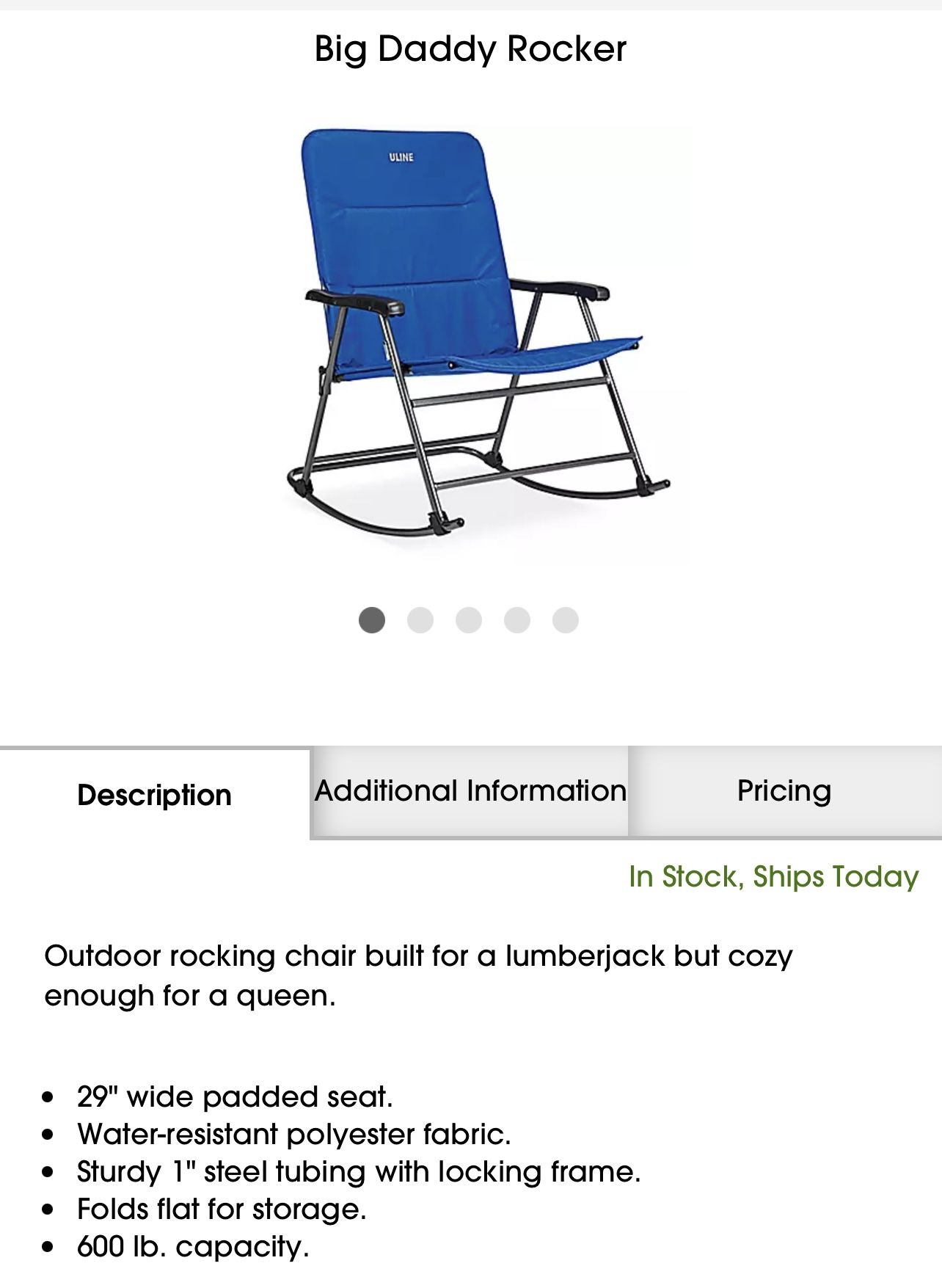Viewport: 942px width, 1288px height.
Task: Open the Pricing tab
Action: pos(784,792)
